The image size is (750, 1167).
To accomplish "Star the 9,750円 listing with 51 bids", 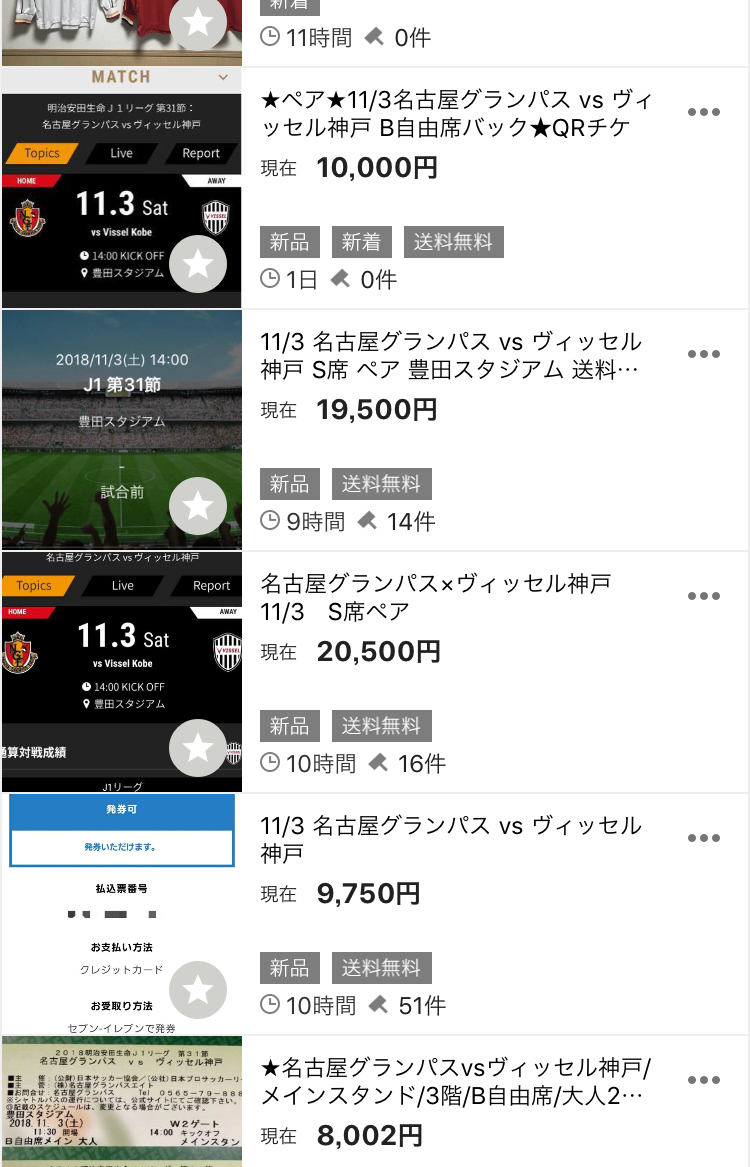I will tap(198, 990).
